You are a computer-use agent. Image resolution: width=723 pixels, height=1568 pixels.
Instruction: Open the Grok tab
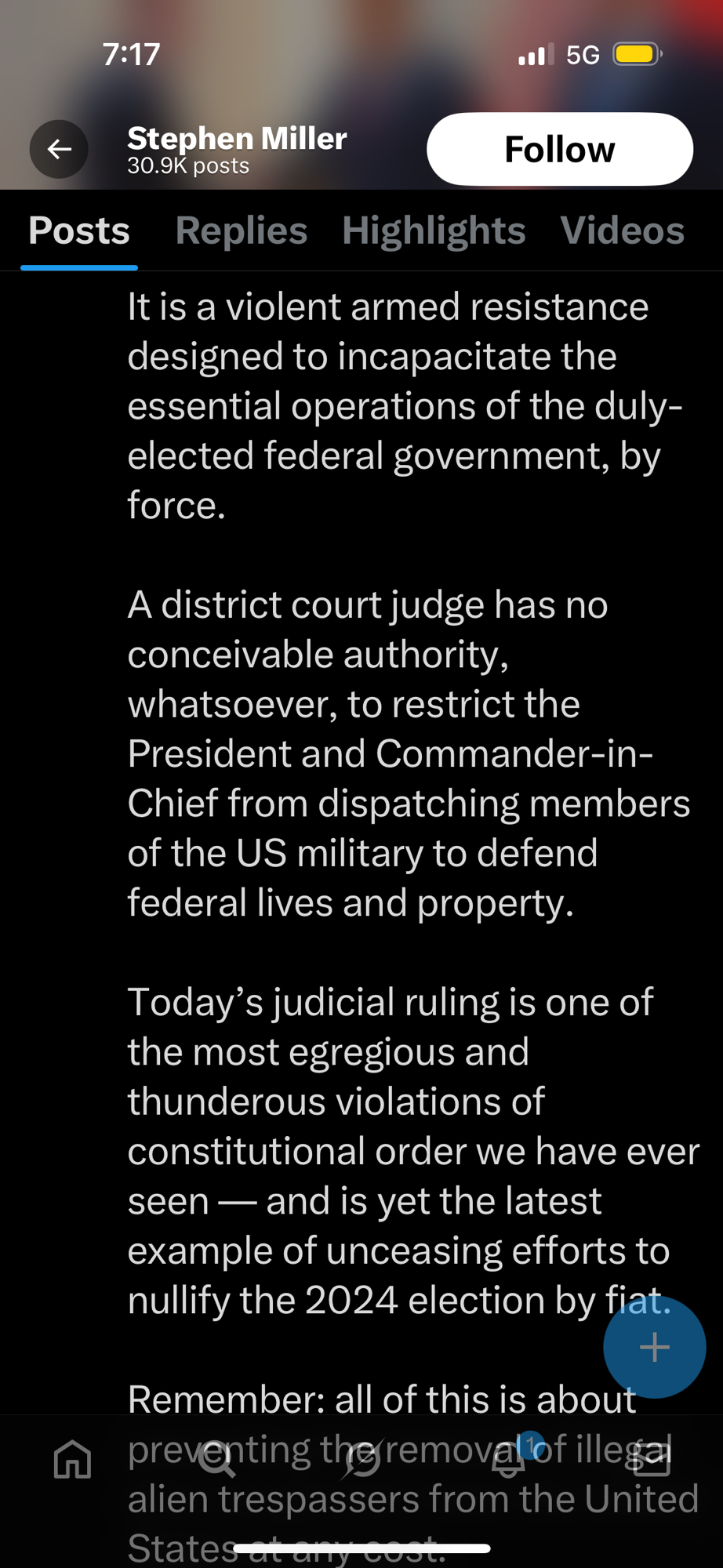pyautogui.click(x=362, y=1459)
